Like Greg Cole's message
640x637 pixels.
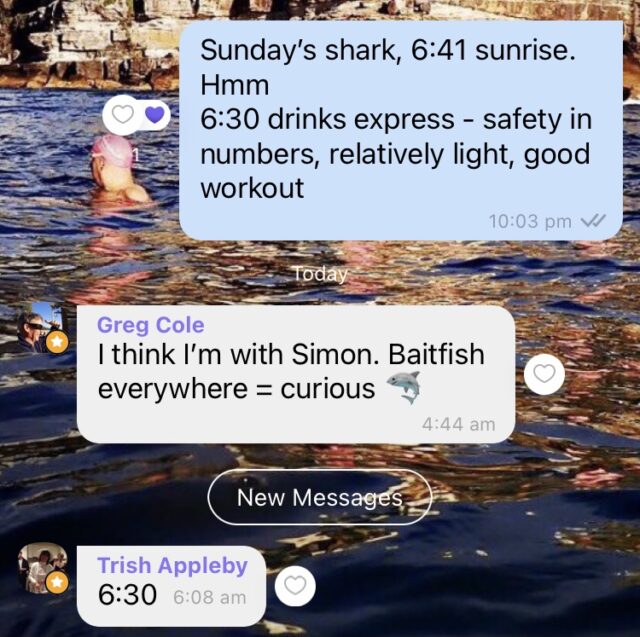click(x=544, y=374)
